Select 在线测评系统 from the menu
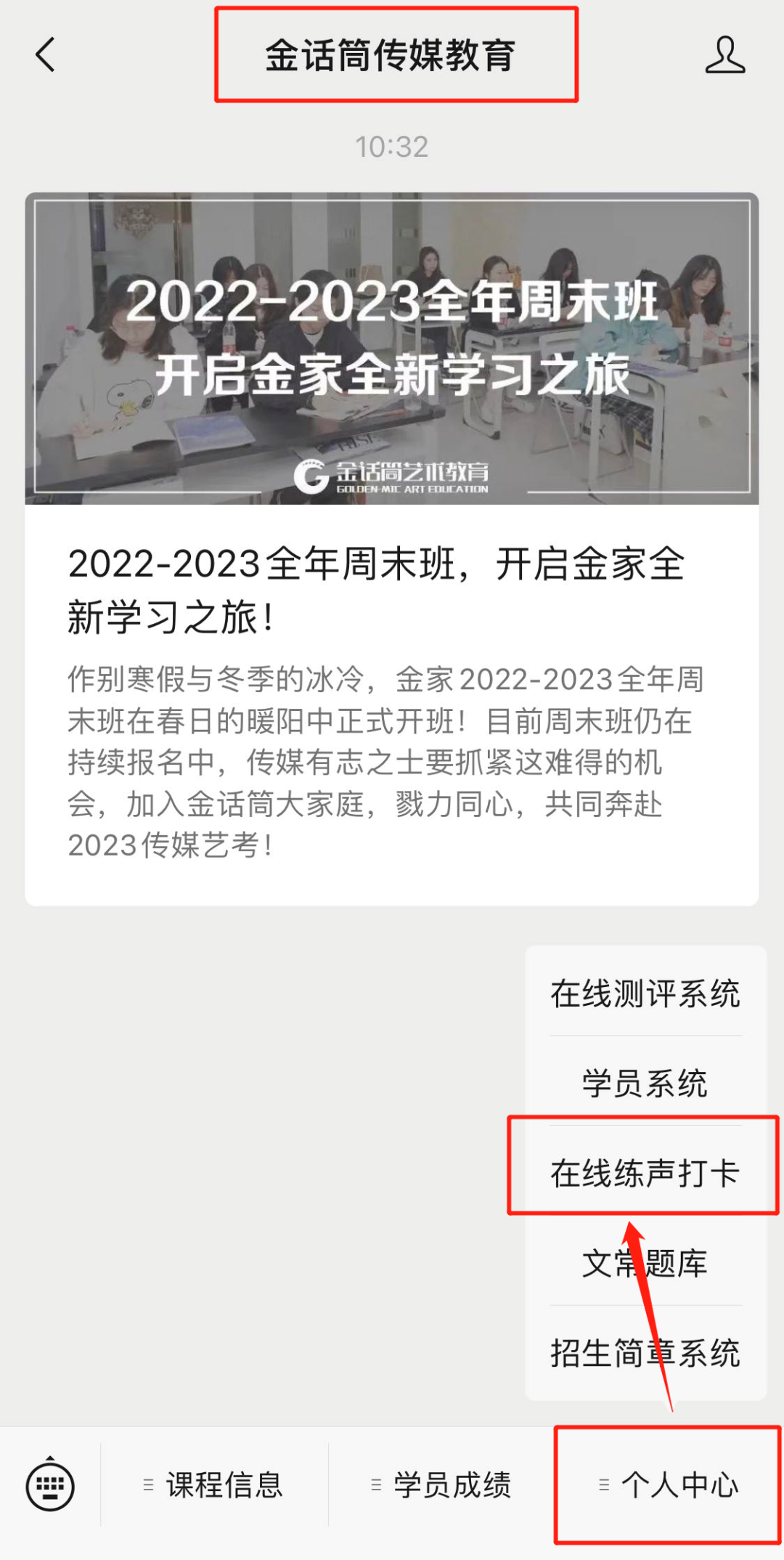 pyautogui.click(x=645, y=994)
